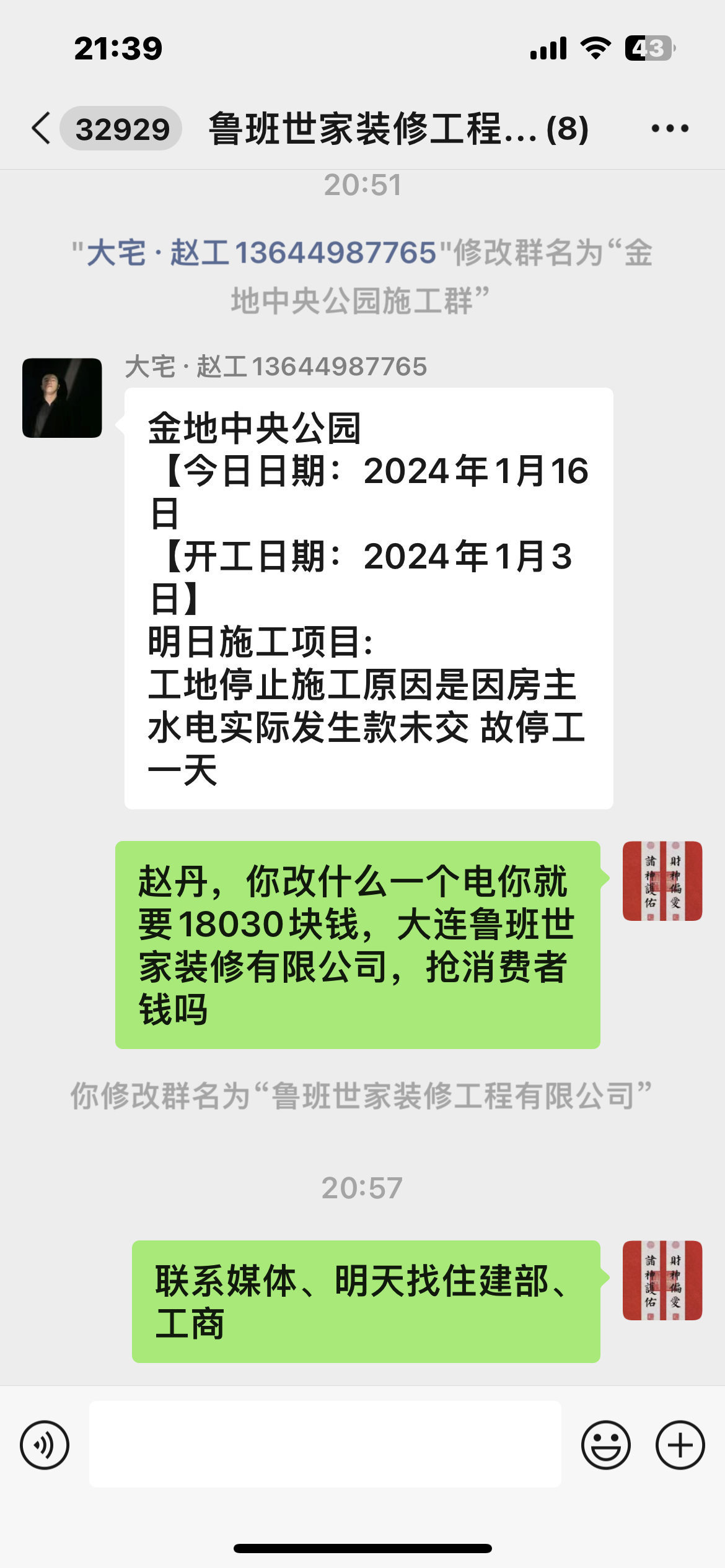This screenshot has height=1568, width=725.
Task: Open 大宅·赵工's profile avatar
Action: 62,398
